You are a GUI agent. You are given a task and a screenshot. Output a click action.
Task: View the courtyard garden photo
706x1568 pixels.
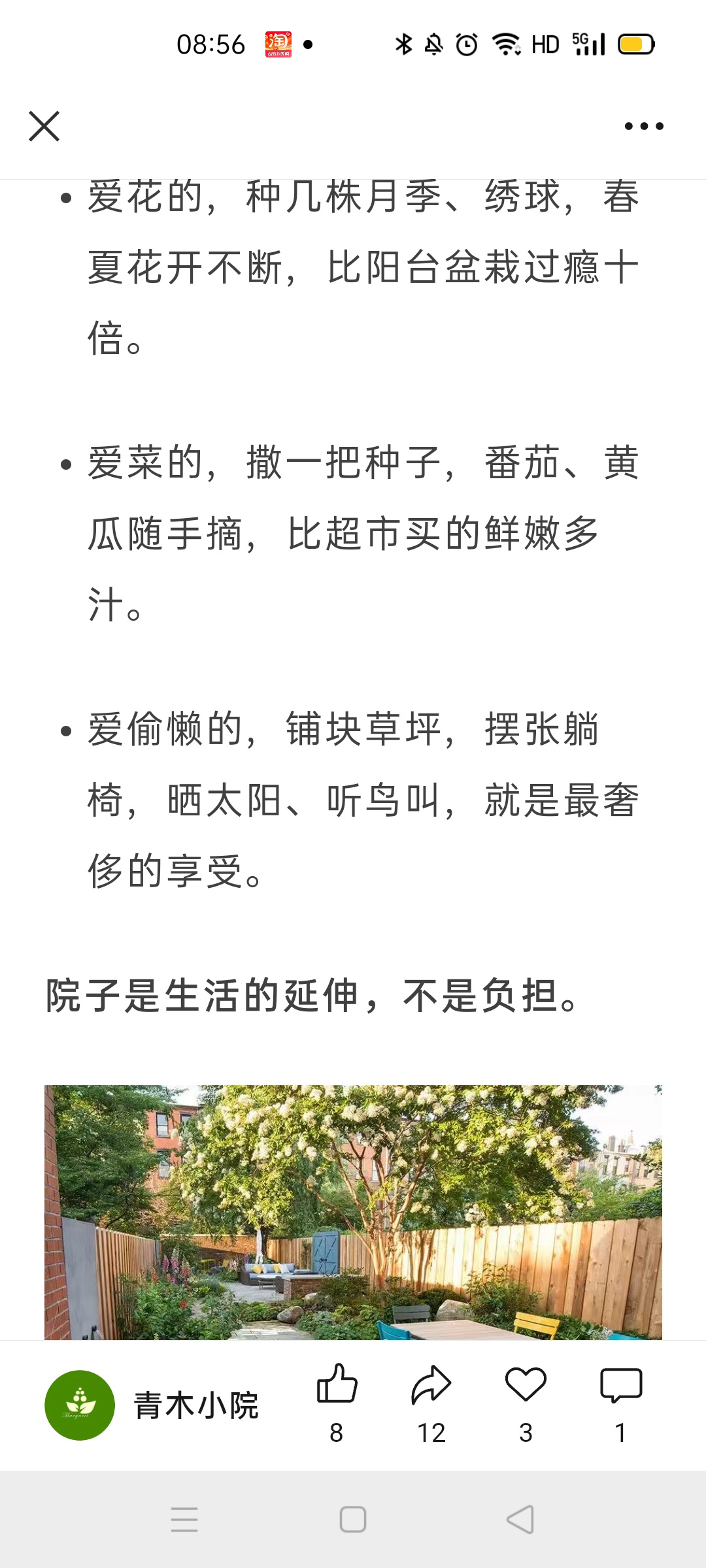(353, 1212)
